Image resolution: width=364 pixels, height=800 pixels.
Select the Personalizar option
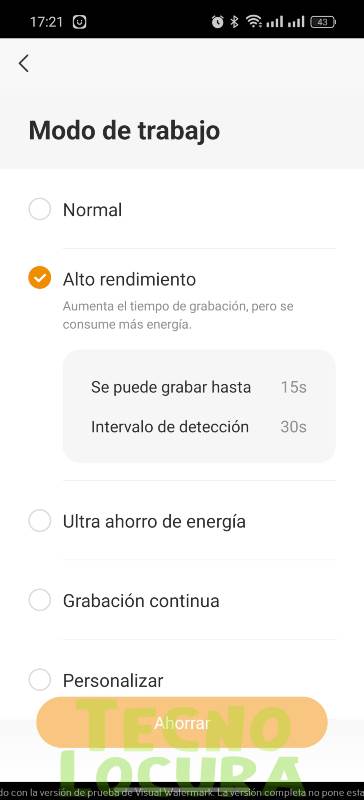(182, 680)
